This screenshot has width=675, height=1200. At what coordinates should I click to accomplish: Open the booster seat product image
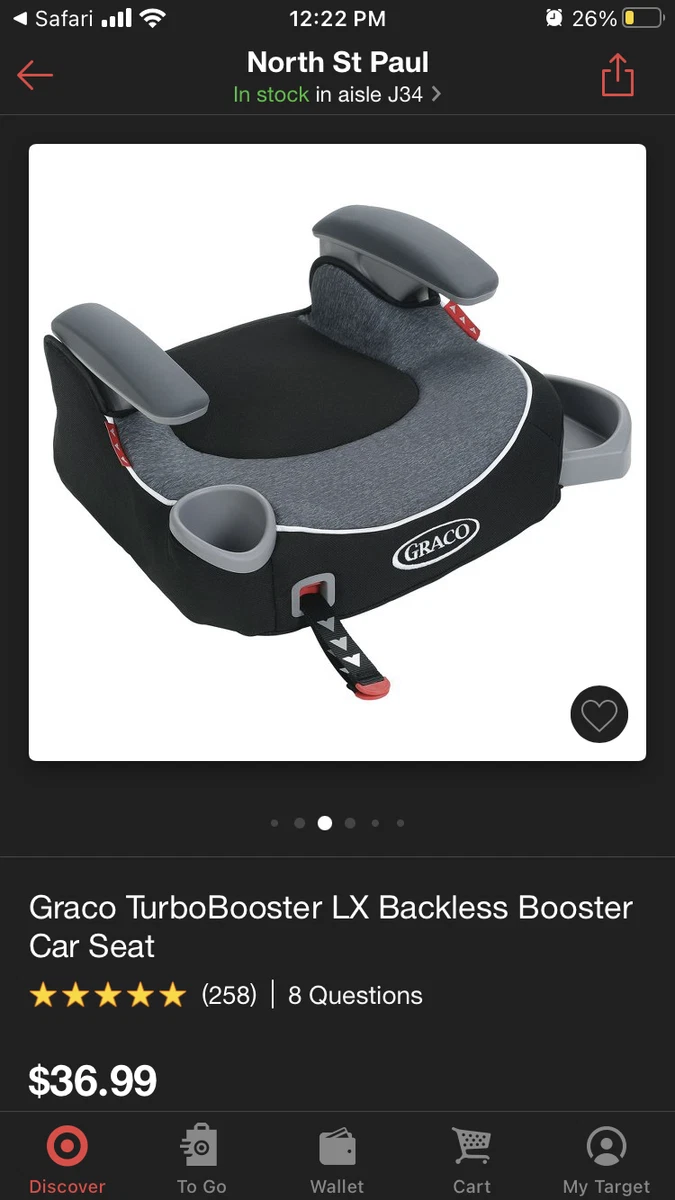point(337,452)
